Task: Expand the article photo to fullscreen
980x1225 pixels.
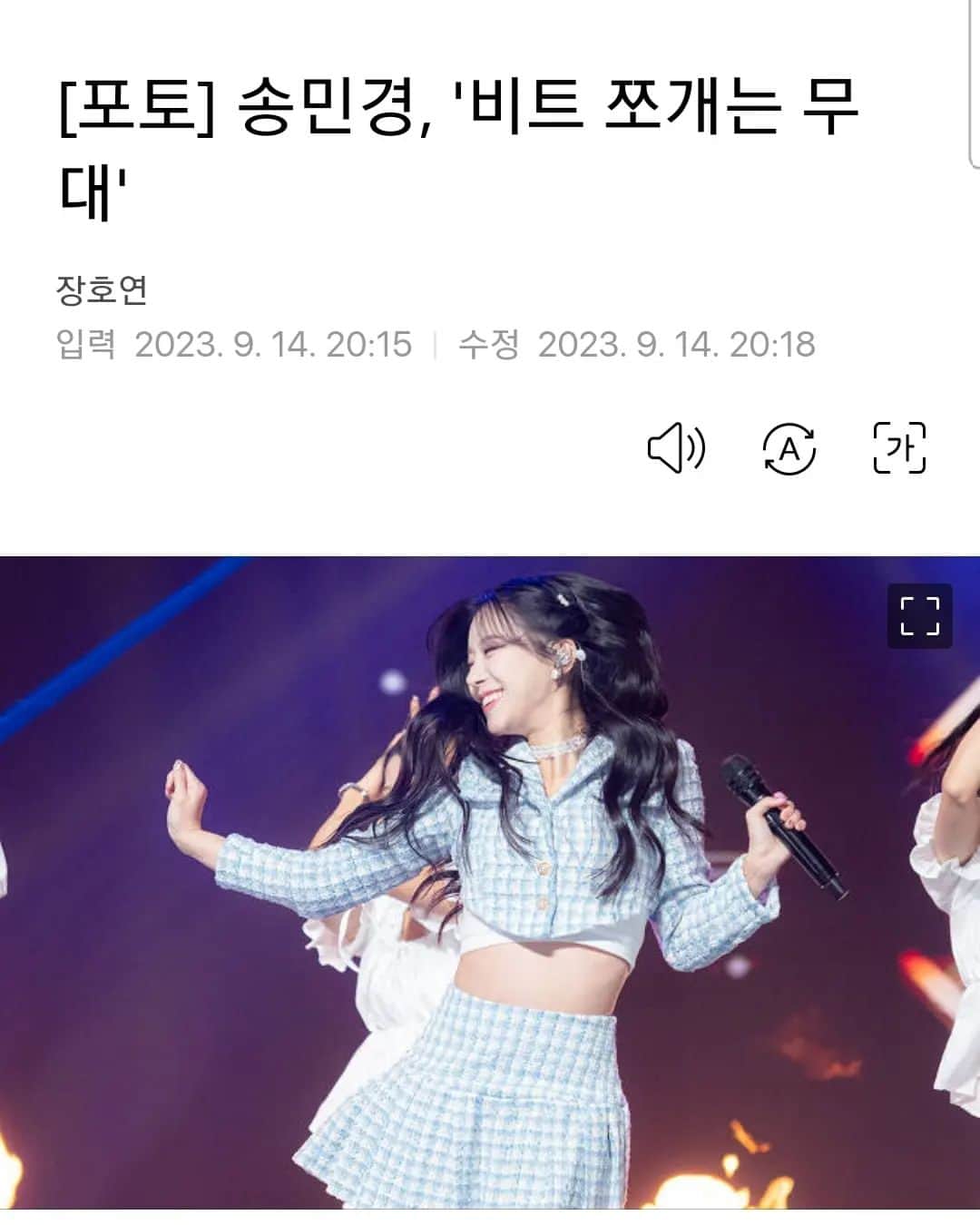Action: click(919, 616)
